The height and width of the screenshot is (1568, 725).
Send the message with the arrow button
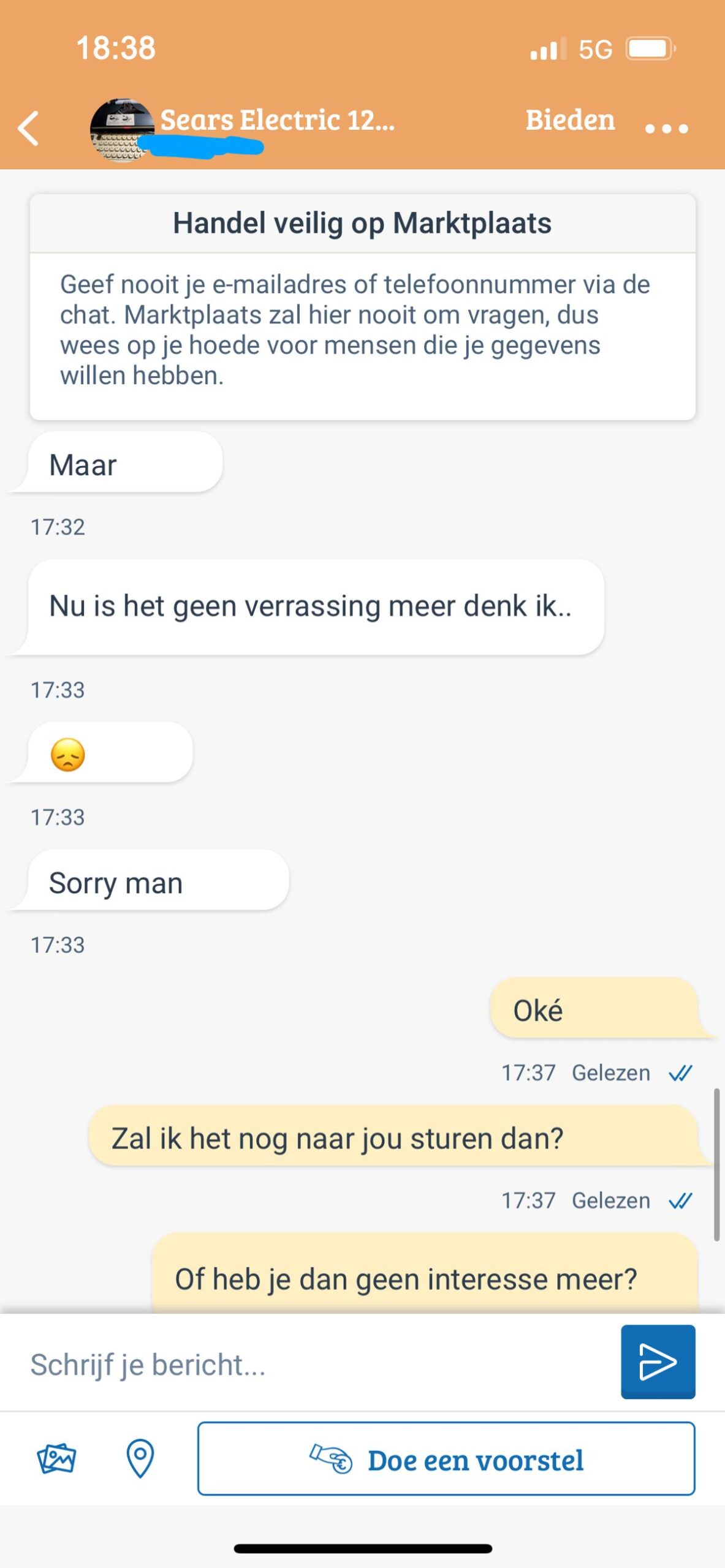[x=658, y=1362]
